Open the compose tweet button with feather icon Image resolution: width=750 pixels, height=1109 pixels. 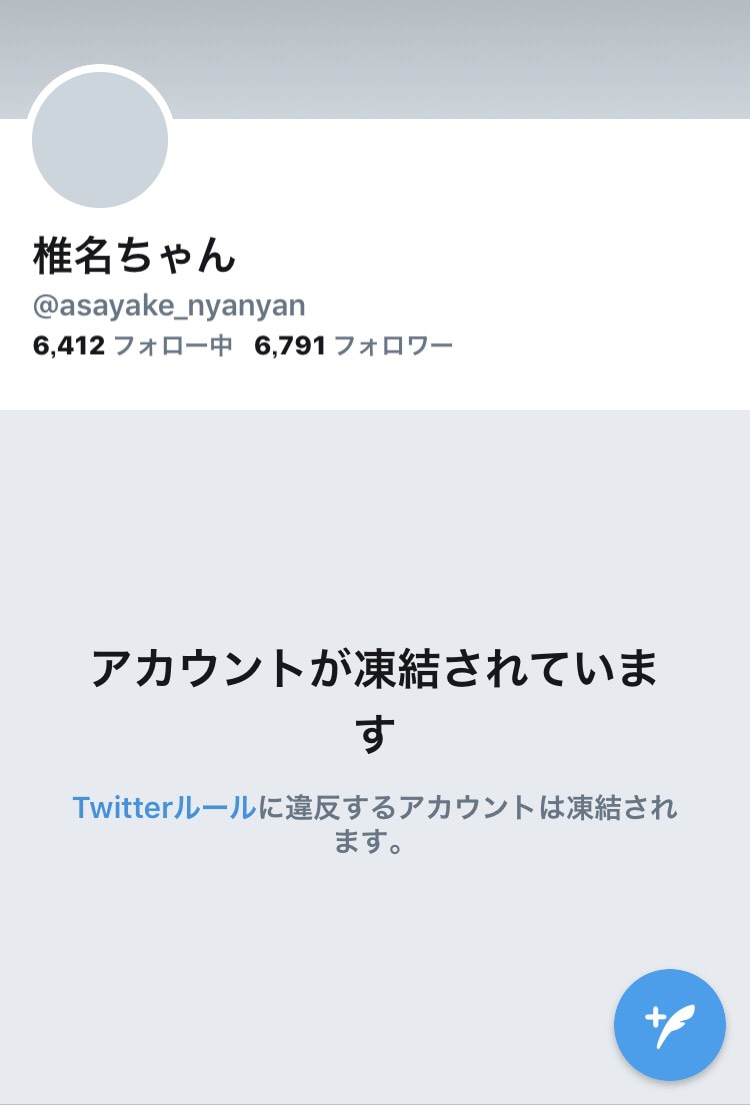(670, 1025)
